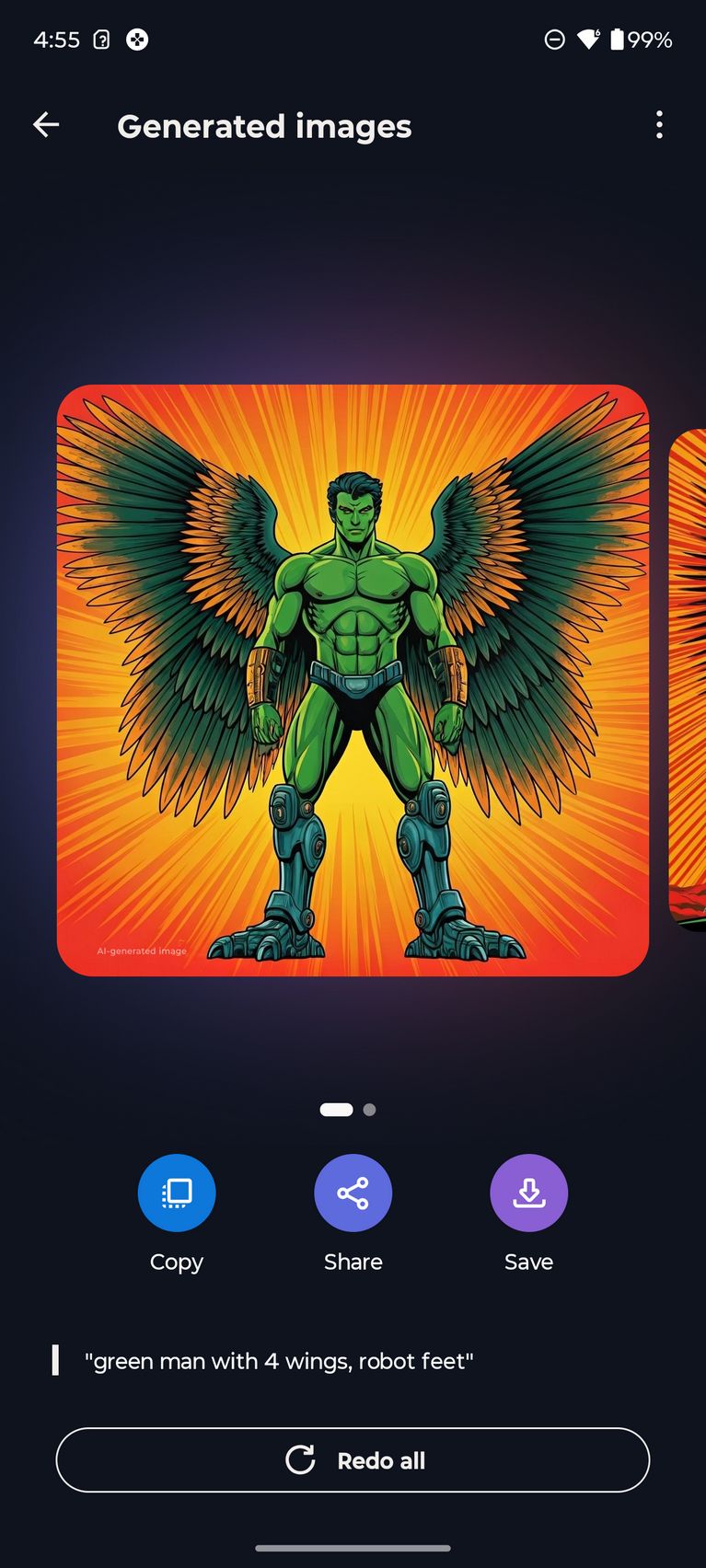Save the generated image
Image resolution: width=706 pixels, height=1568 pixels.
tap(528, 1193)
